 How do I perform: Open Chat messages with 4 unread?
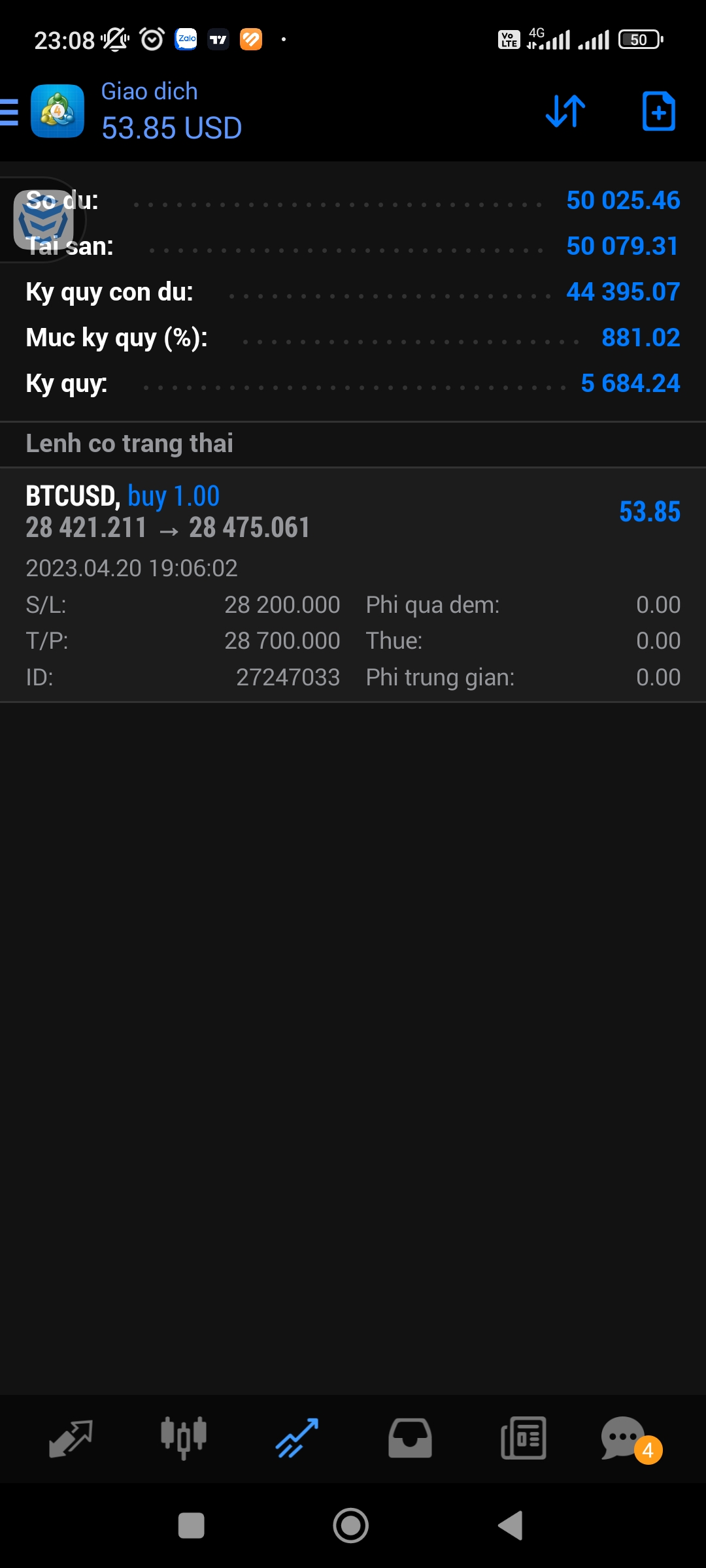click(x=624, y=1439)
